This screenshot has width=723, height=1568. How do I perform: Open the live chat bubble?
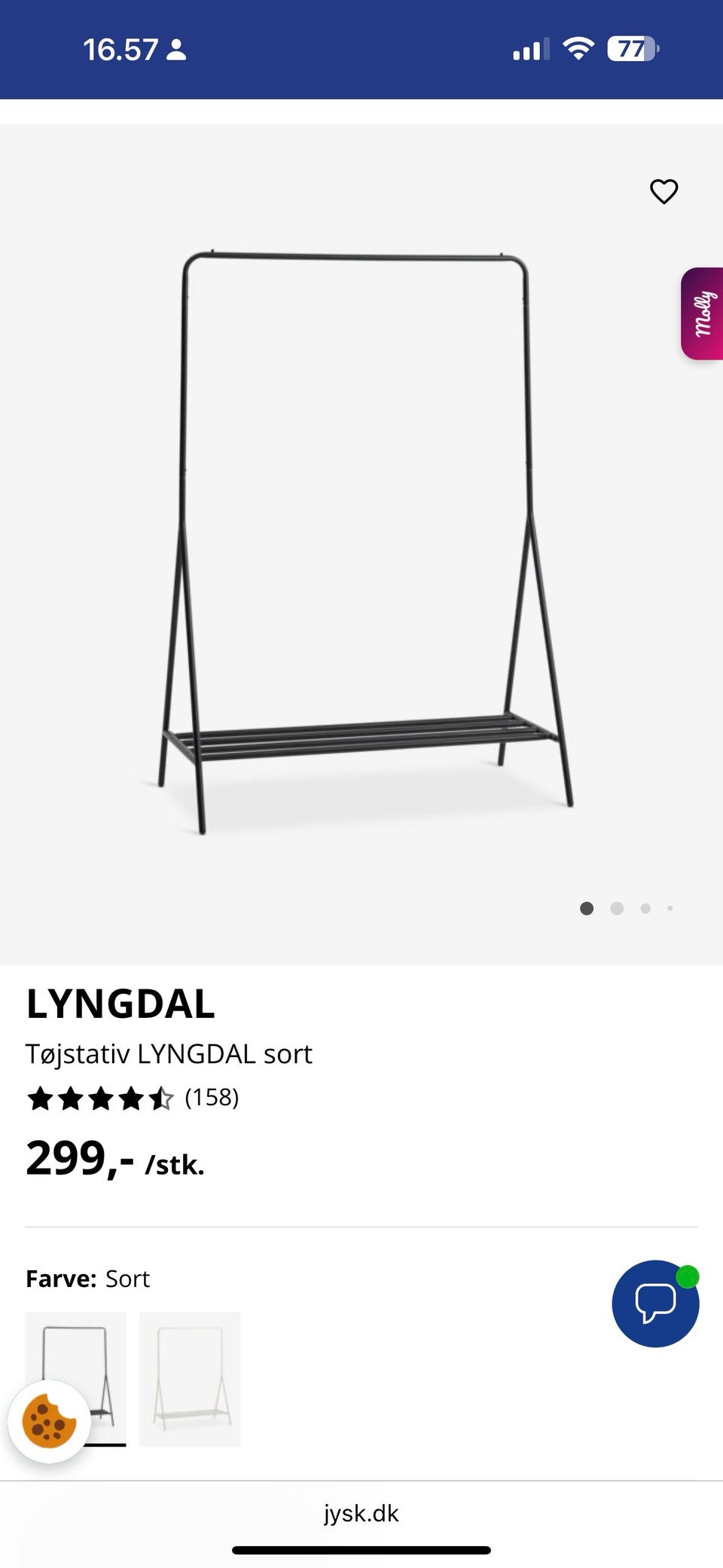(x=655, y=1303)
